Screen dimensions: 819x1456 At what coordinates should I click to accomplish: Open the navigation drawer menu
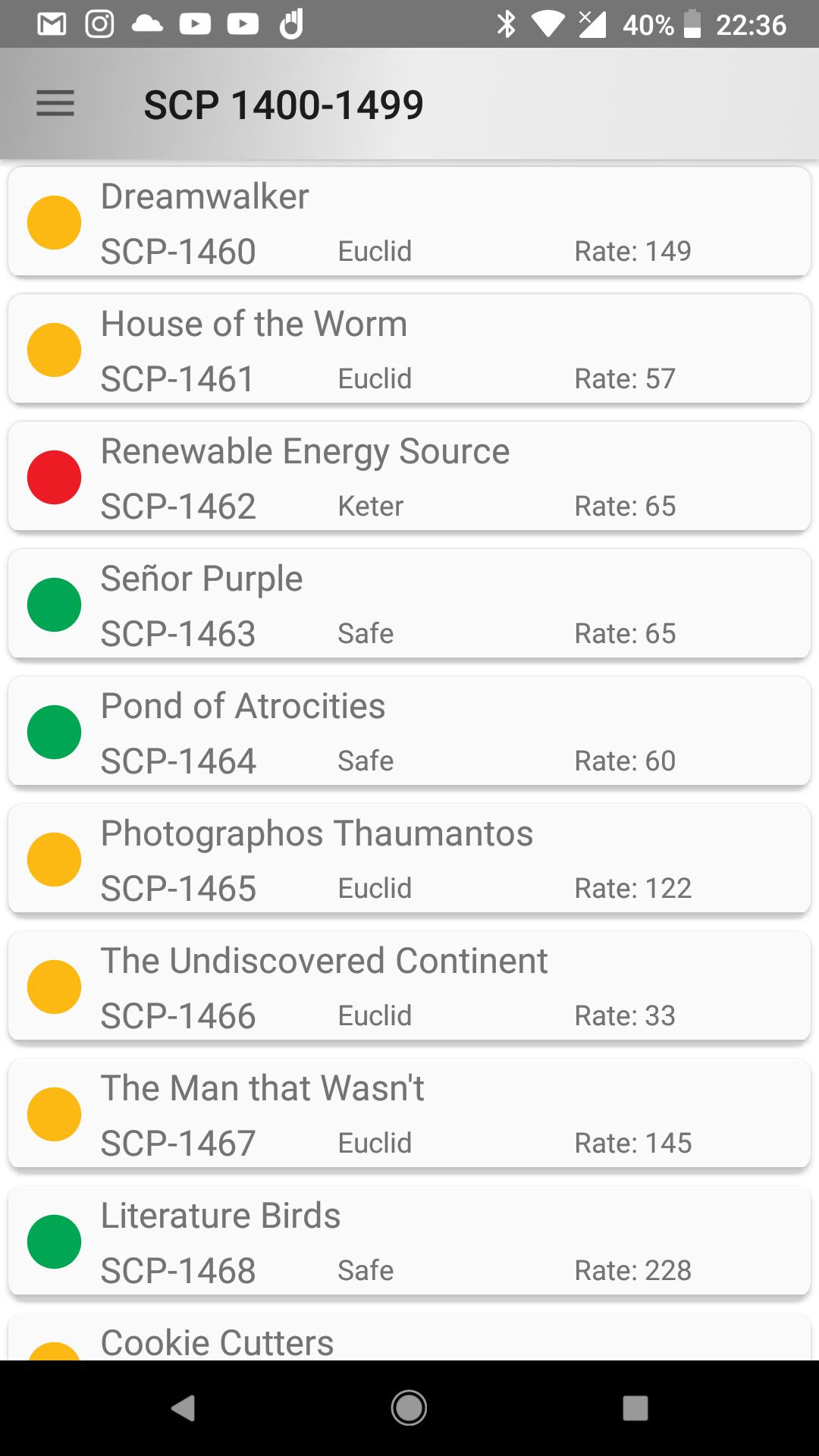click(55, 103)
